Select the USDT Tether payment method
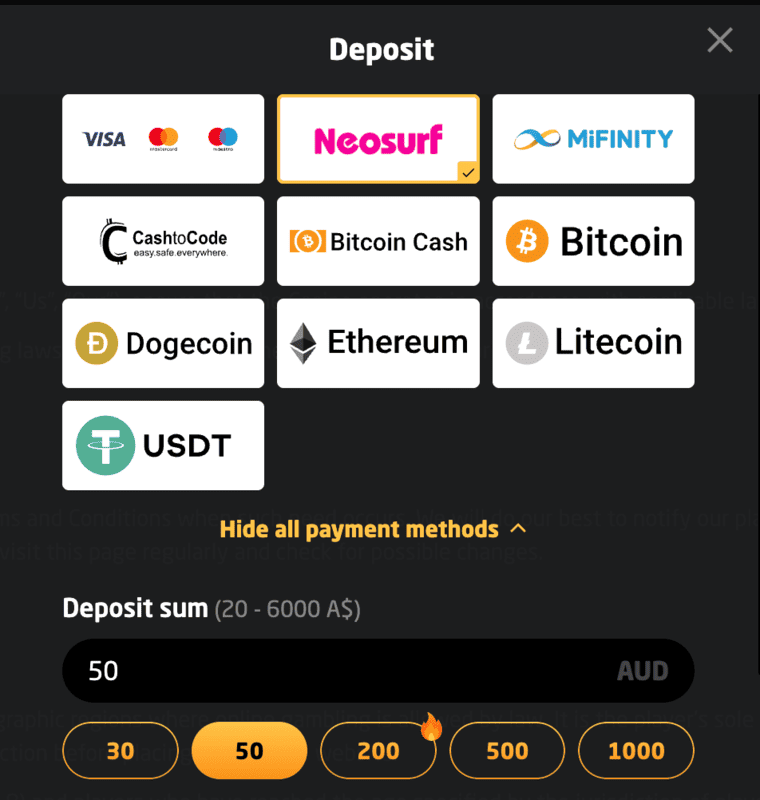 pyautogui.click(x=163, y=446)
